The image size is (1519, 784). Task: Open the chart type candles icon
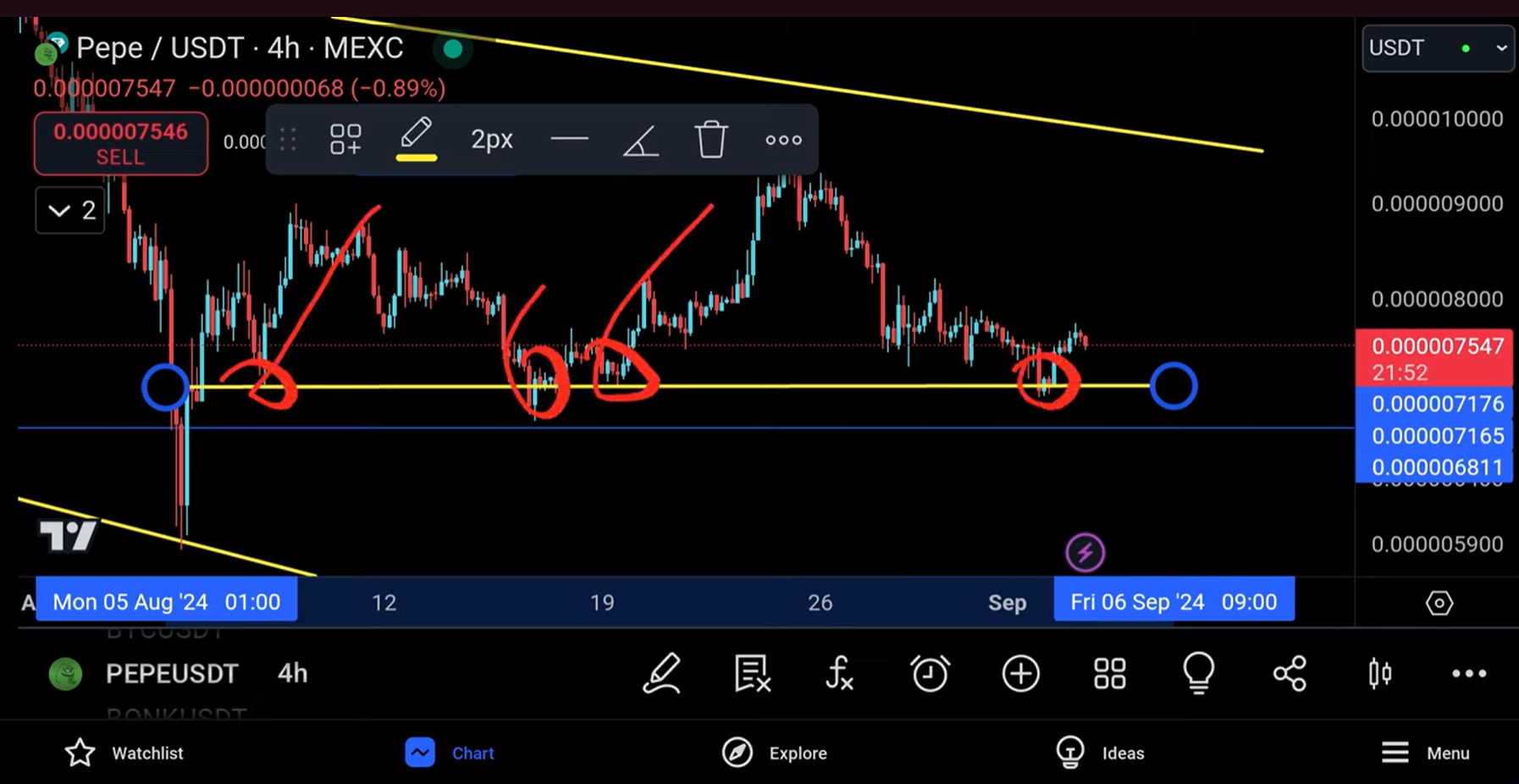tap(1380, 674)
